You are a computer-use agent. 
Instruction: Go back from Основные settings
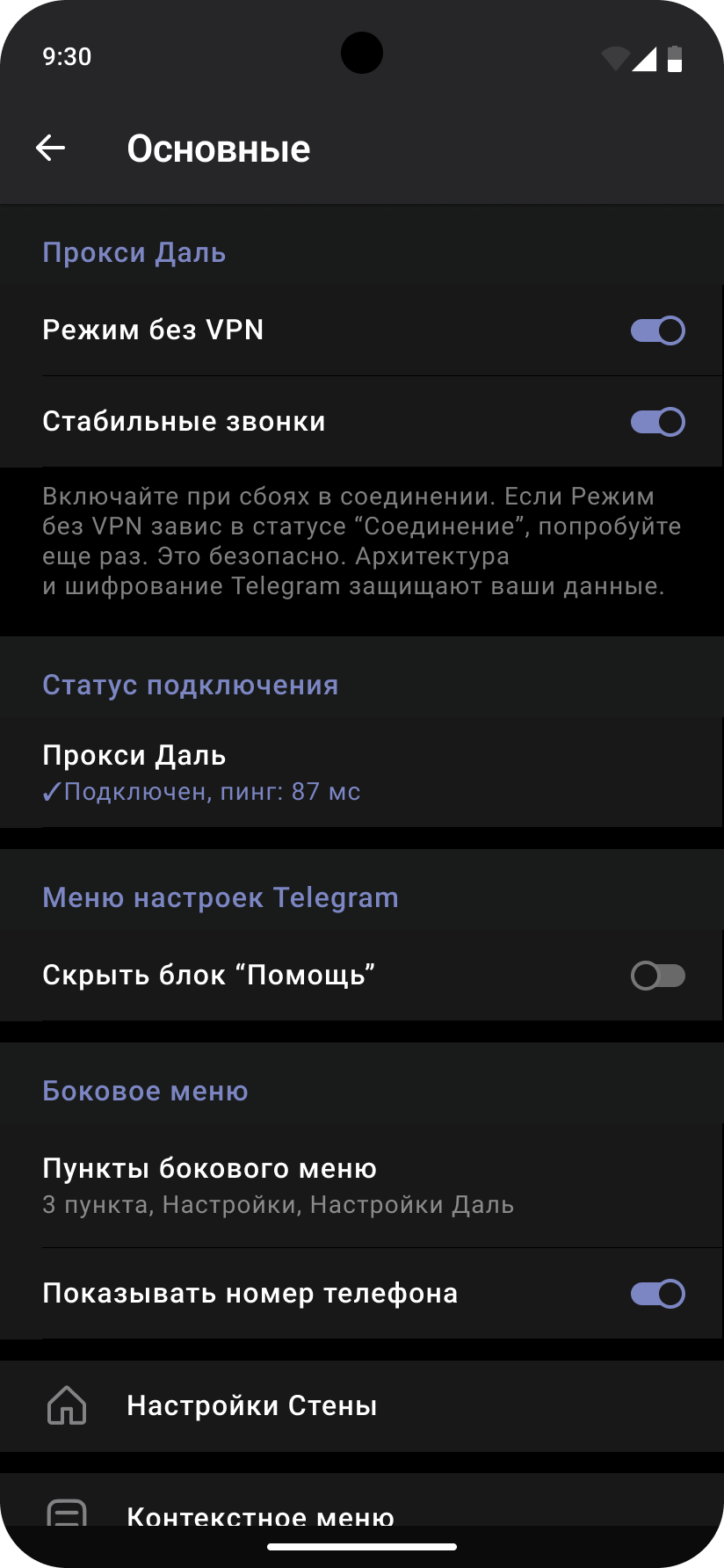[51, 149]
